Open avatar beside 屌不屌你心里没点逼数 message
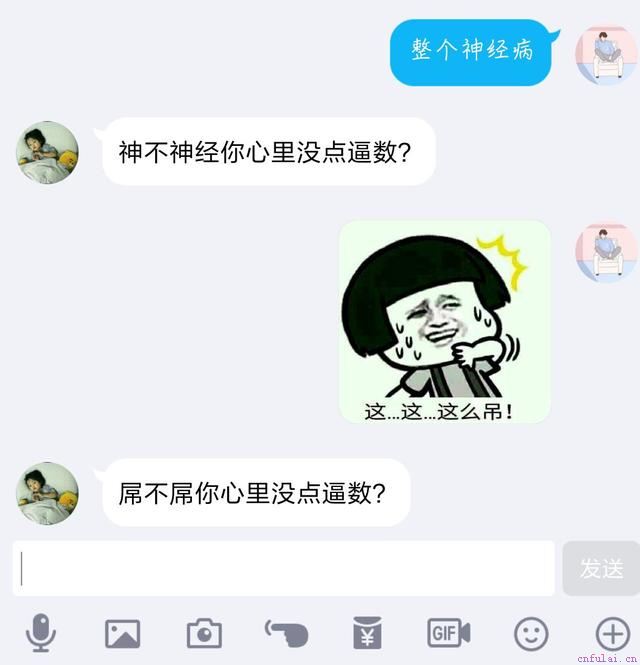The width and height of the screenshot is (640, 665). (x=47, y=492)
